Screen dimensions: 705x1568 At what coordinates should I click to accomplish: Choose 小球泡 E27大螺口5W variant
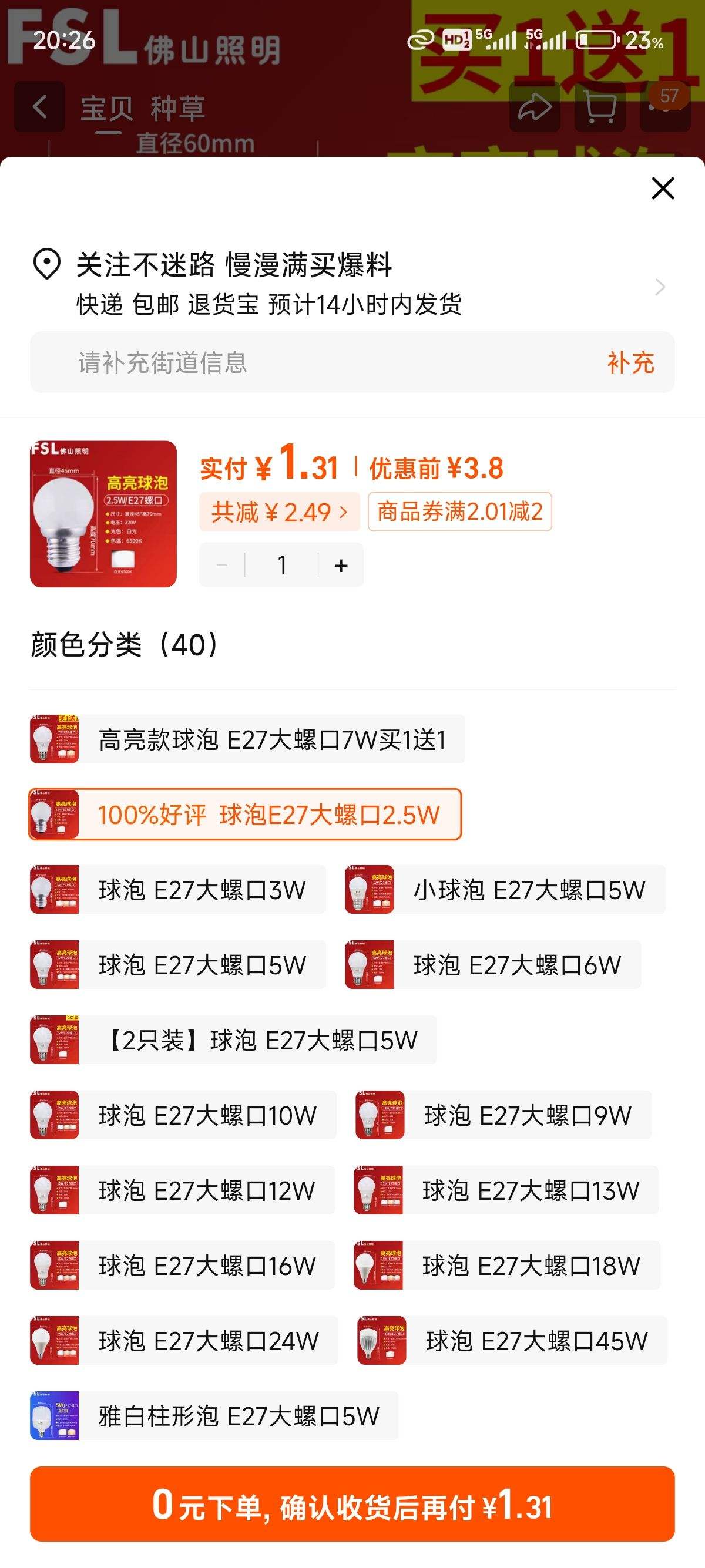click(505, 889)
